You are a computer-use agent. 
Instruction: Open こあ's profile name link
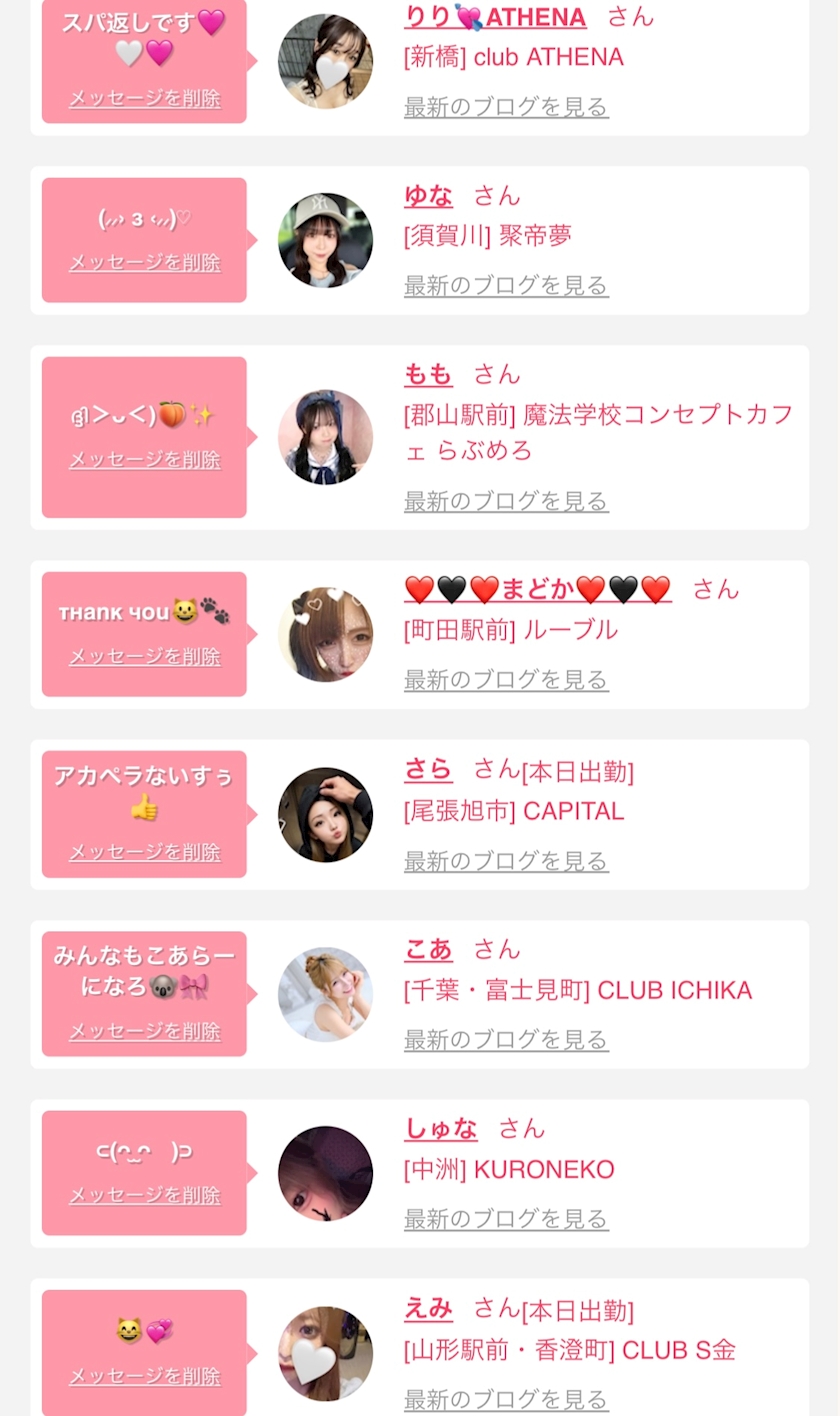428,948
